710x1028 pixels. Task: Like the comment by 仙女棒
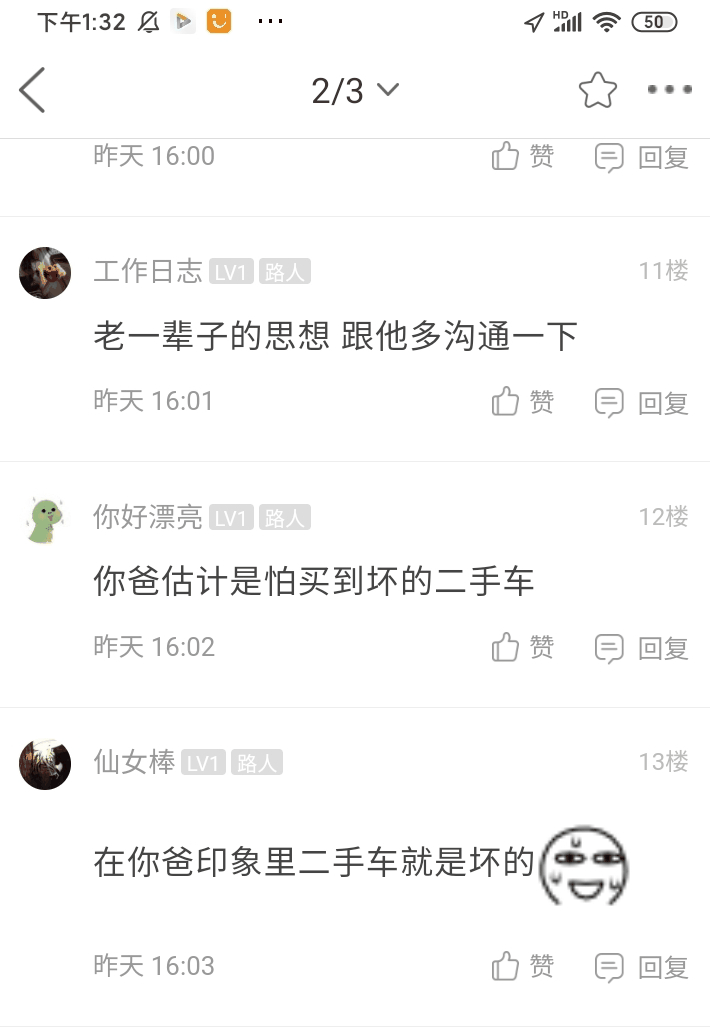pyautogui.click(x=522, y=966)
